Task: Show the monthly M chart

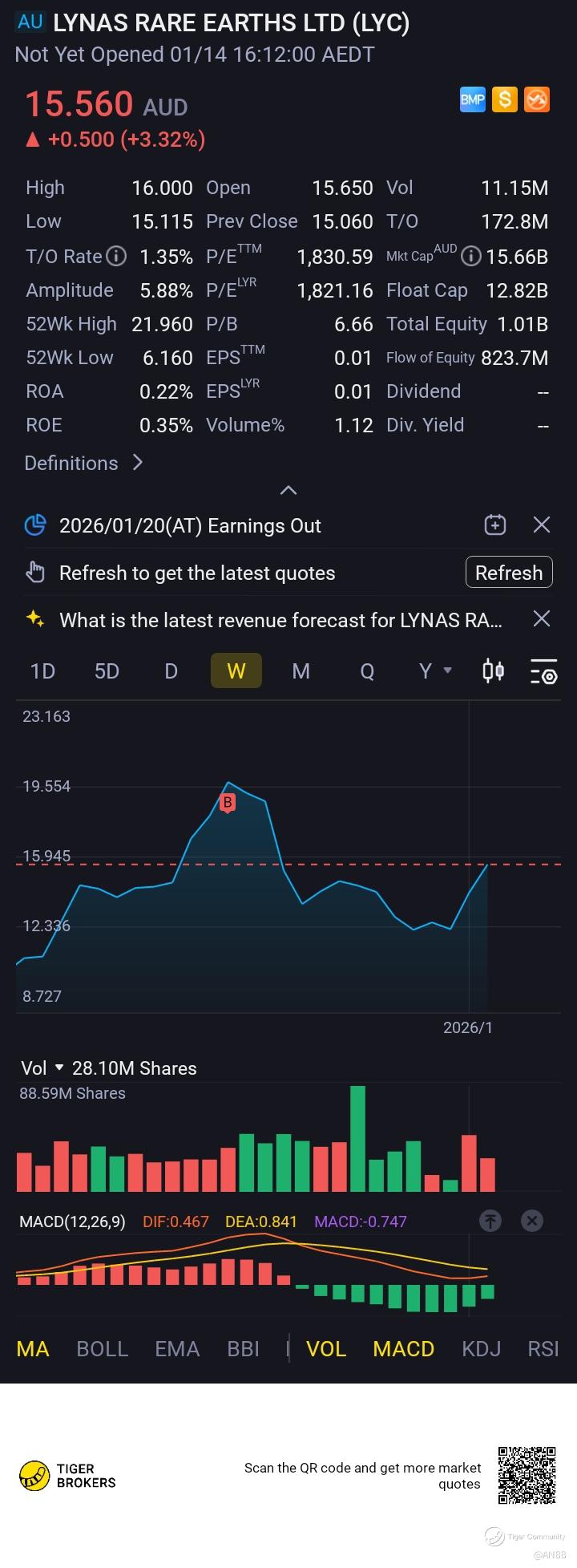Action: [301, 671]
